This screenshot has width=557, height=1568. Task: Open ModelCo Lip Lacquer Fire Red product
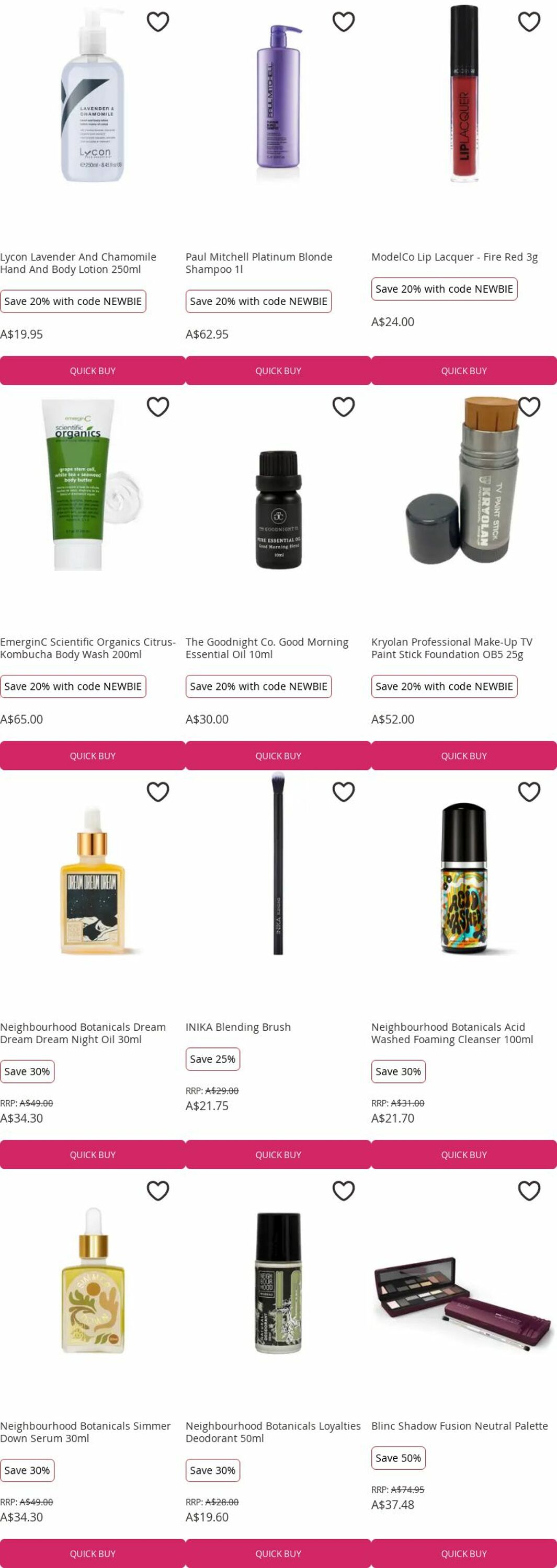pos(454,257)
